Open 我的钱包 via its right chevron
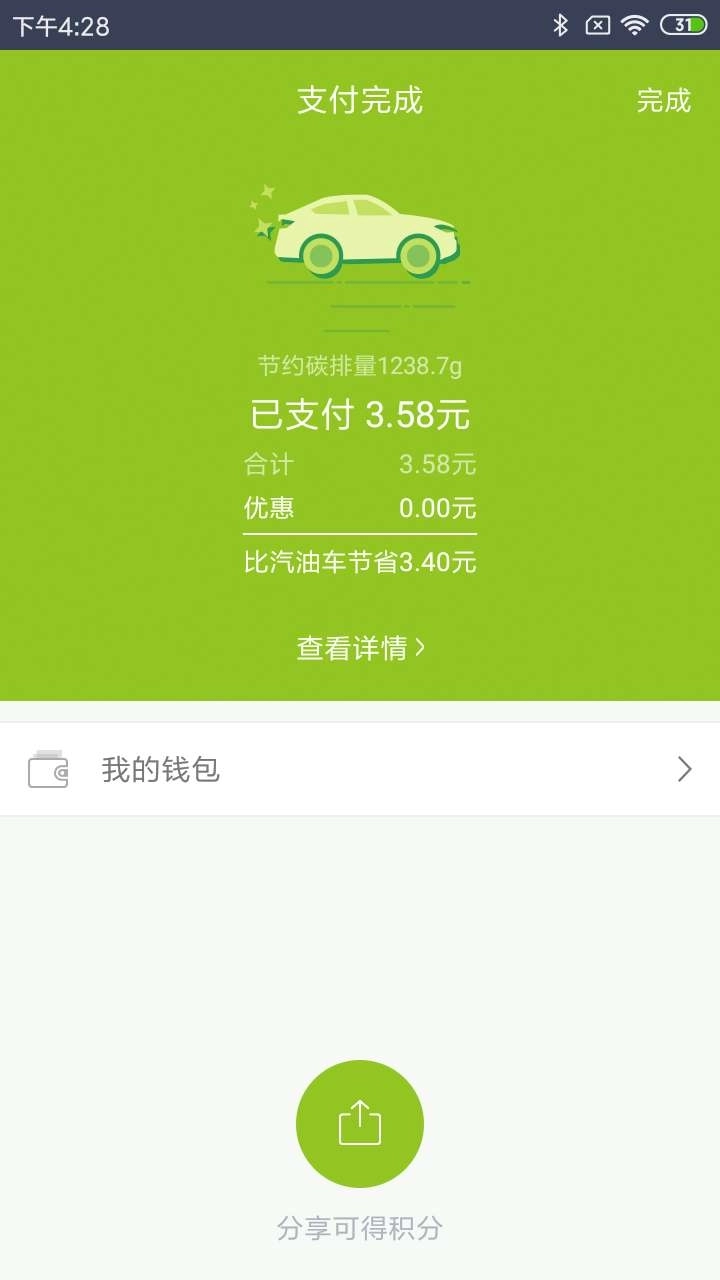Image resolution: width=720 pixels, height=1280 pixels. (x=684, y=769)
